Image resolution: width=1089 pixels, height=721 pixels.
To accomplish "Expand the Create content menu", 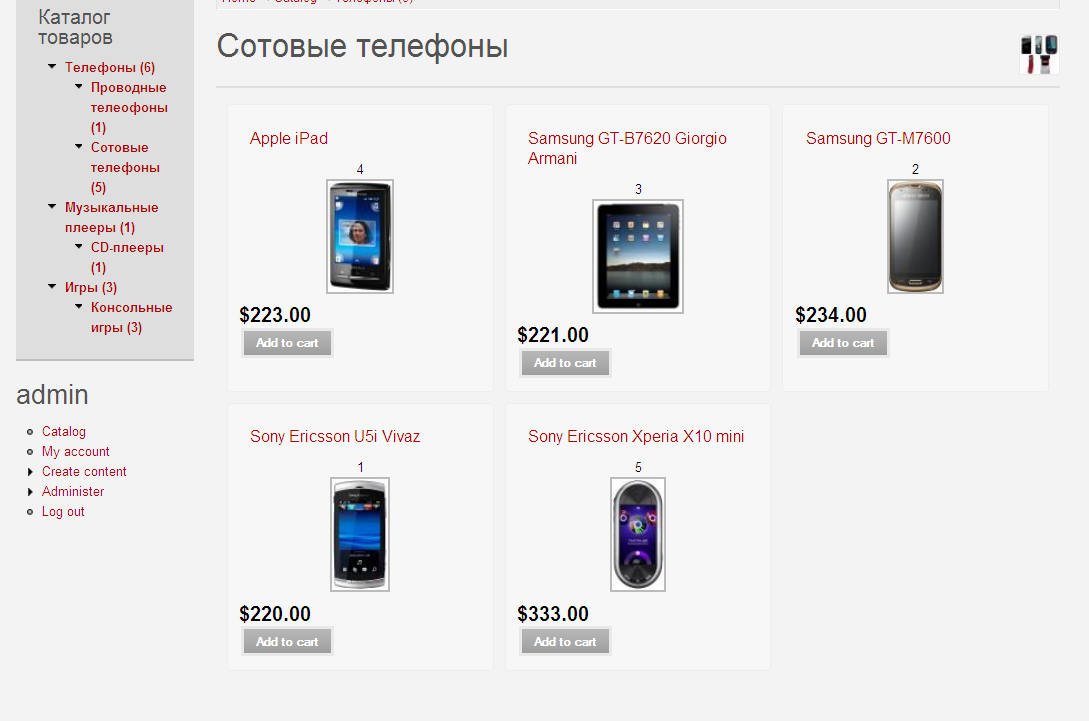I will (84, 472).
